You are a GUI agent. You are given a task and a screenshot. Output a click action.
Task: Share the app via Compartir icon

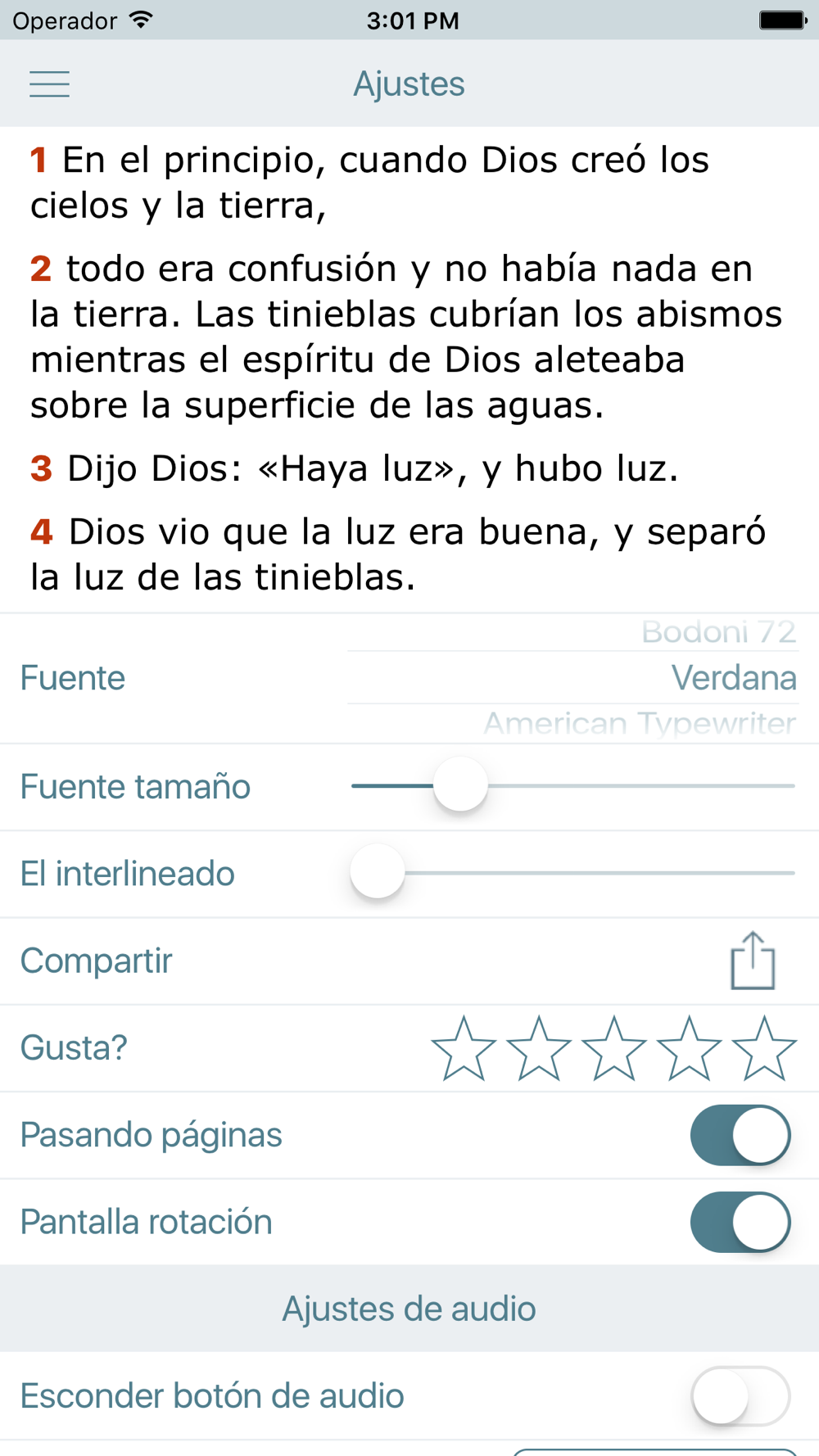pyautogui.click(x=753, y=961)
